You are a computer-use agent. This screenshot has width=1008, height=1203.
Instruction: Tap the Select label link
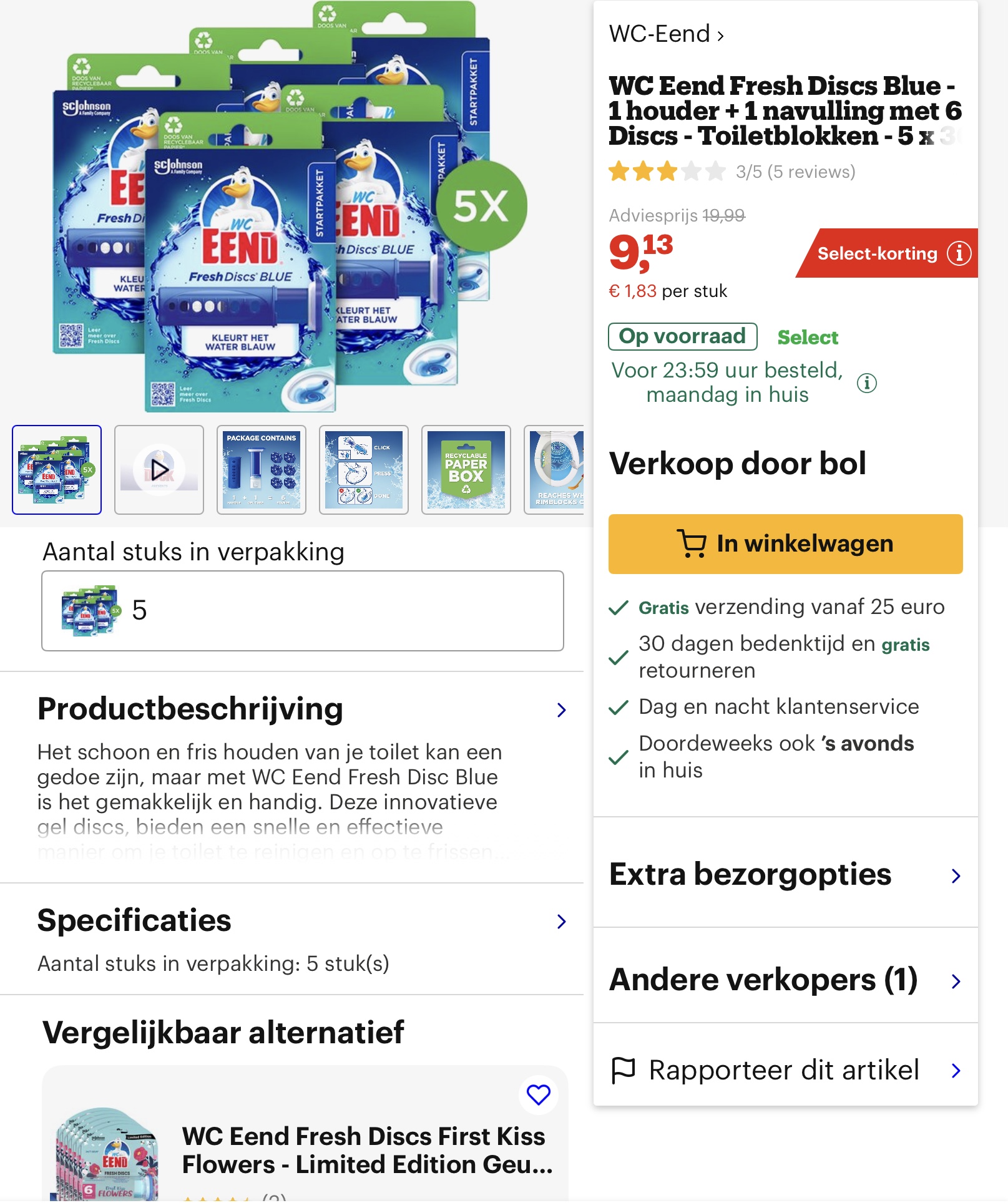(x=807, y=338)
